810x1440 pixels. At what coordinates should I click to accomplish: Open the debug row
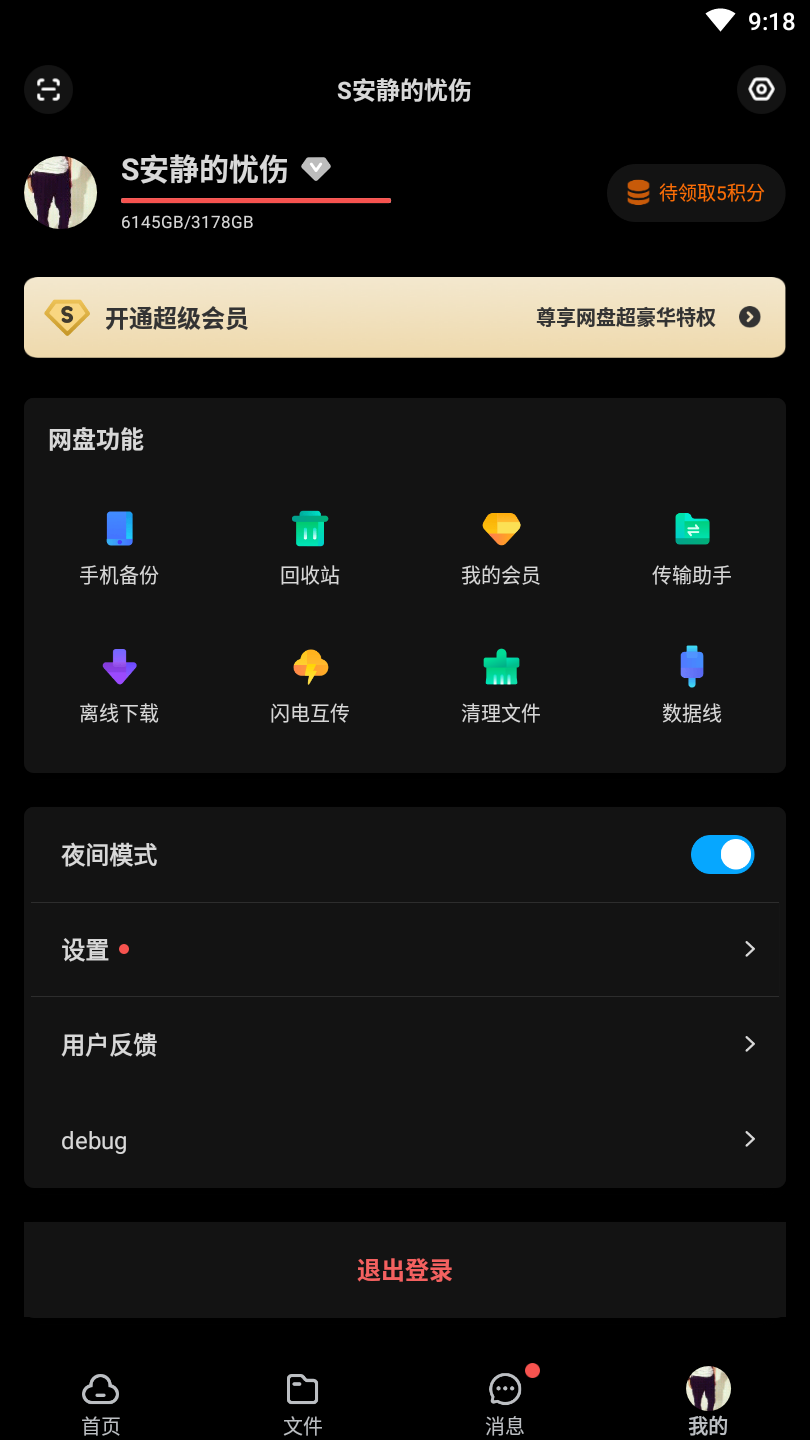coord(404,1140)
